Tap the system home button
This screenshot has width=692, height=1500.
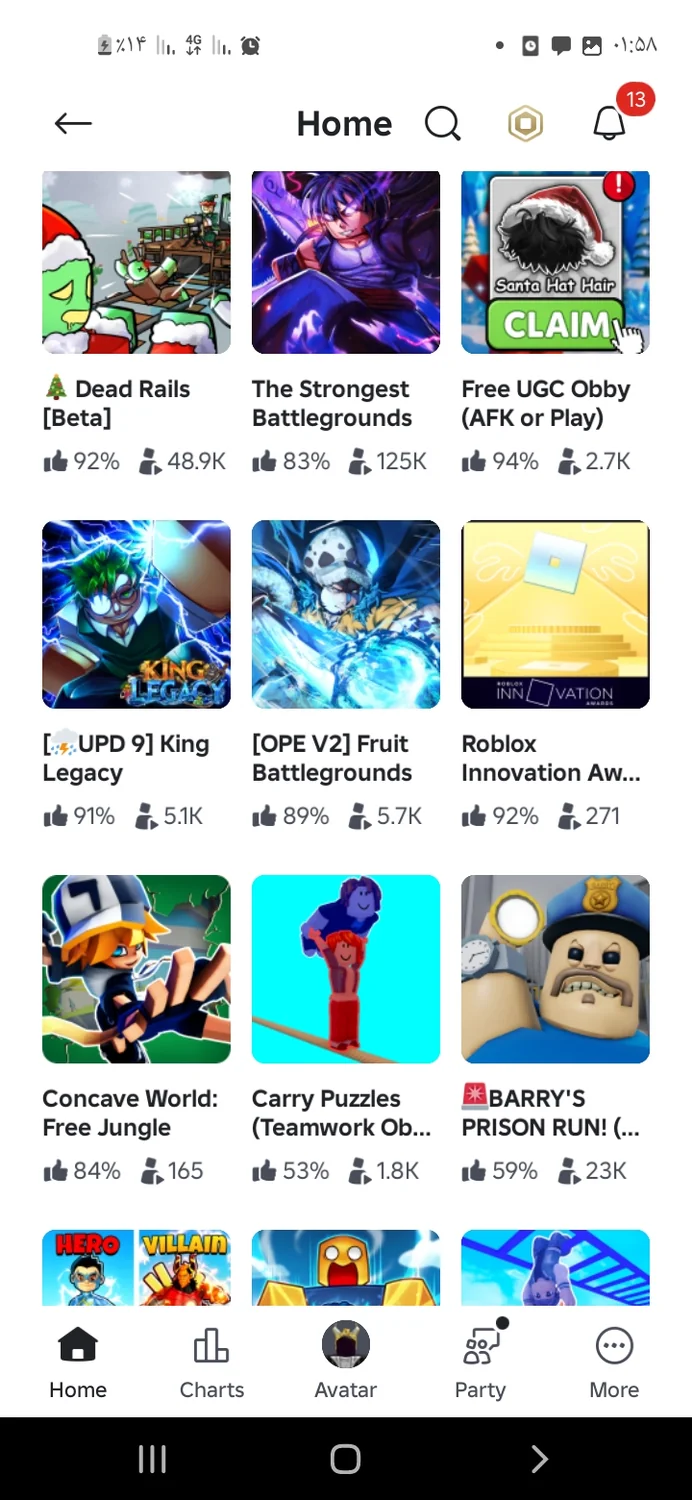[345, 1459]
